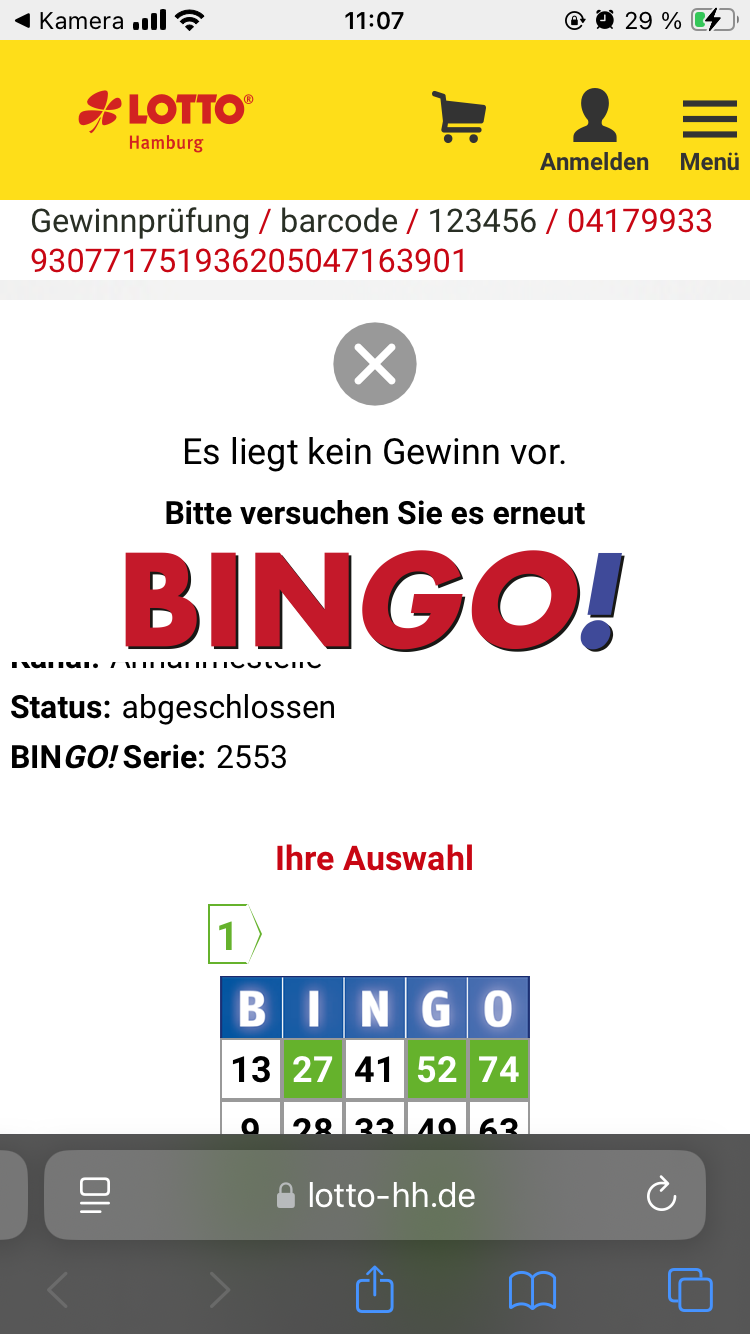
Task: Open Gewinnprüfung breadcrumb link
Action: tap(140, 221)
